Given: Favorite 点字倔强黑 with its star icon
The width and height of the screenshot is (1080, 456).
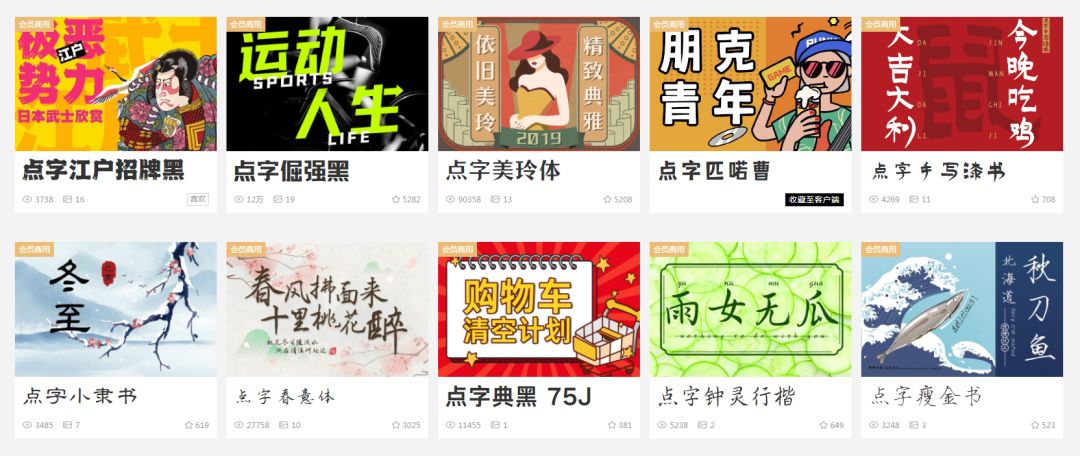Looking at the screenshot, I should point(396,200).
